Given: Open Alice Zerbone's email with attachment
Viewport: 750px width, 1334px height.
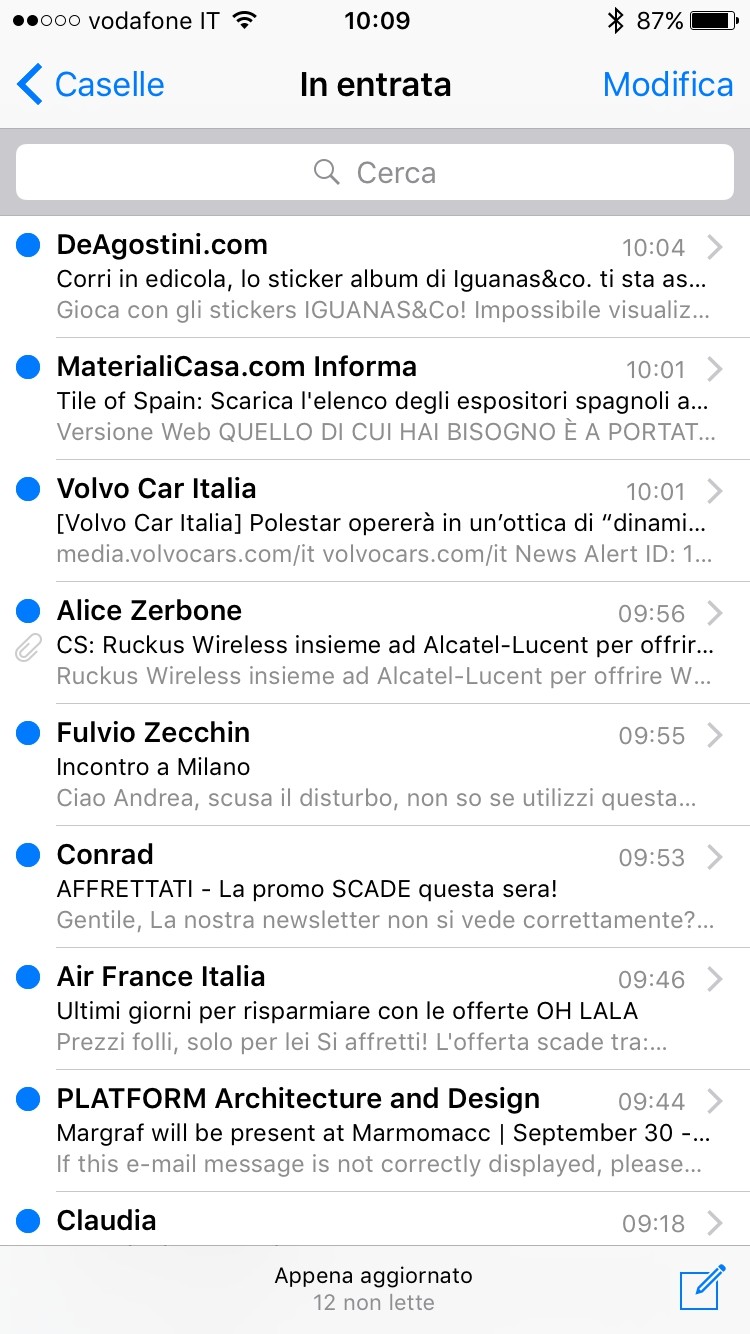Looking at the screenshot, I should [x=375, y=643].
